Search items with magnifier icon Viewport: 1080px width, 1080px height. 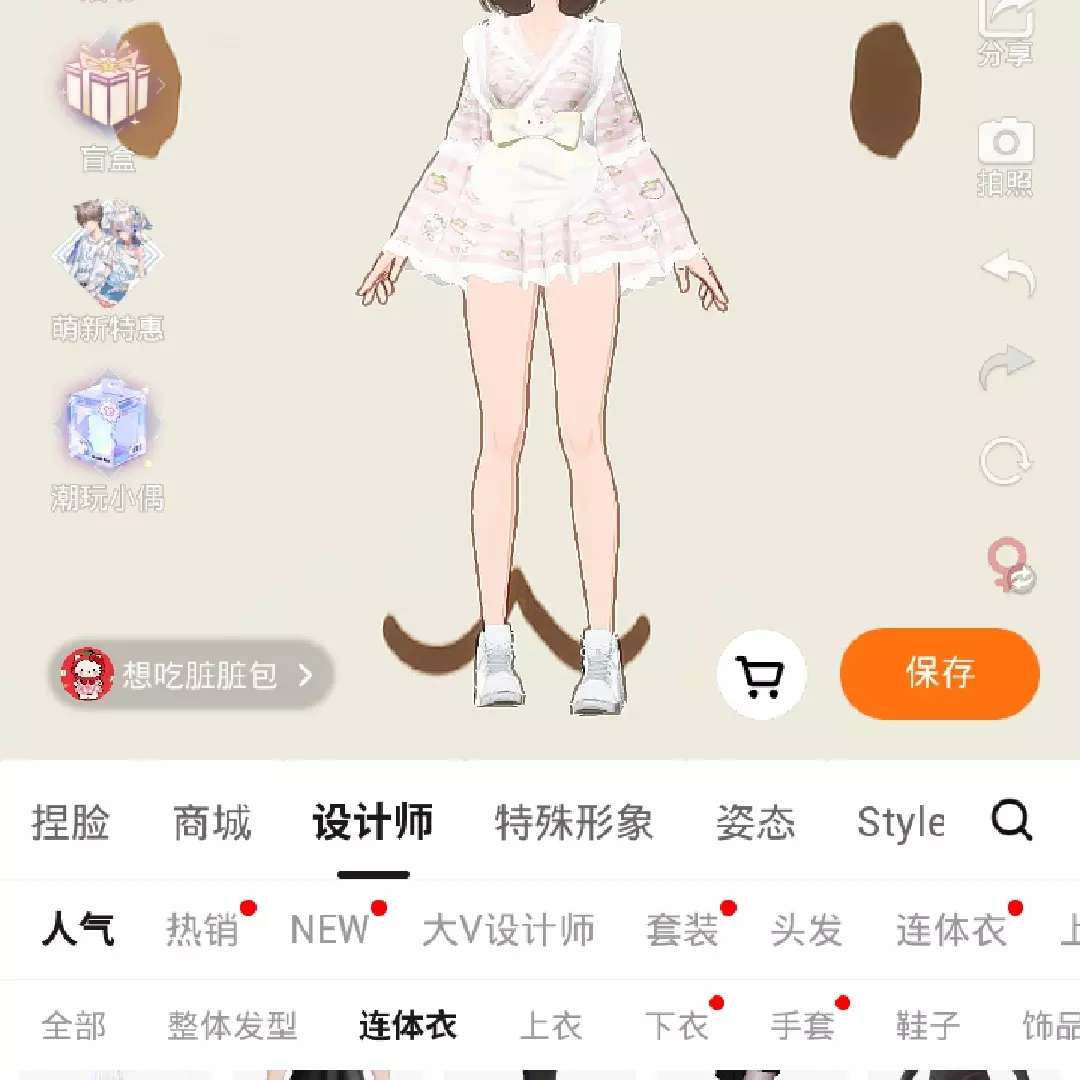click(1011, 822)
